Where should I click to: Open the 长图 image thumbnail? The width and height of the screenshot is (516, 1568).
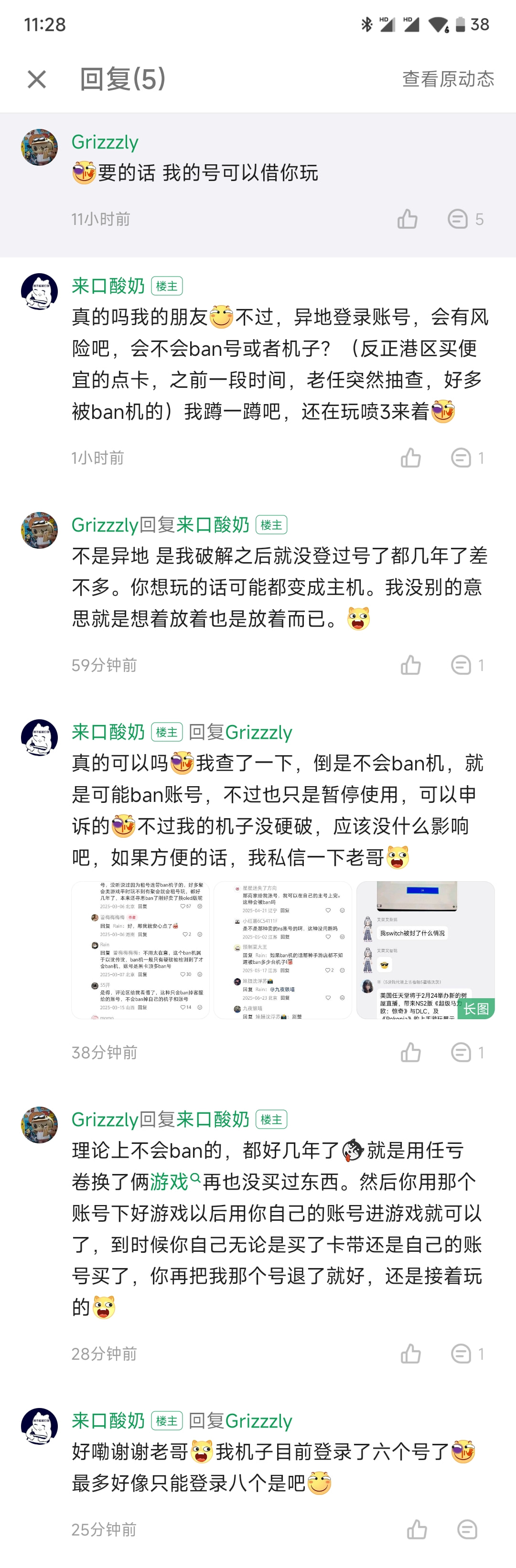(x=425, y=950)
